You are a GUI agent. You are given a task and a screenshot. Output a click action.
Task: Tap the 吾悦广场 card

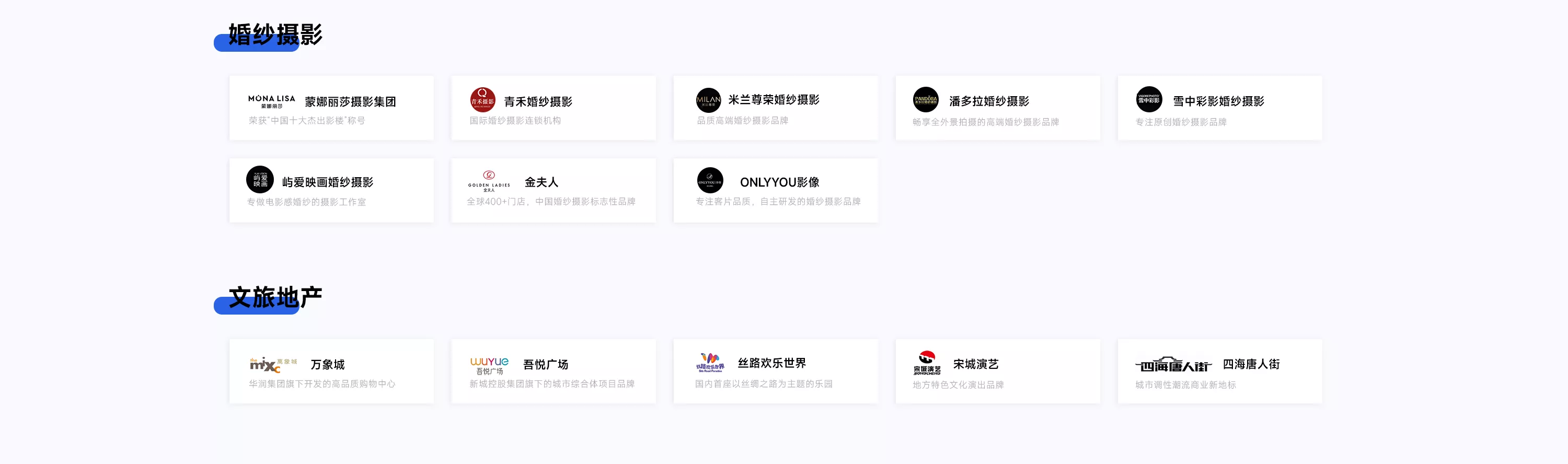tap(552, 372)
